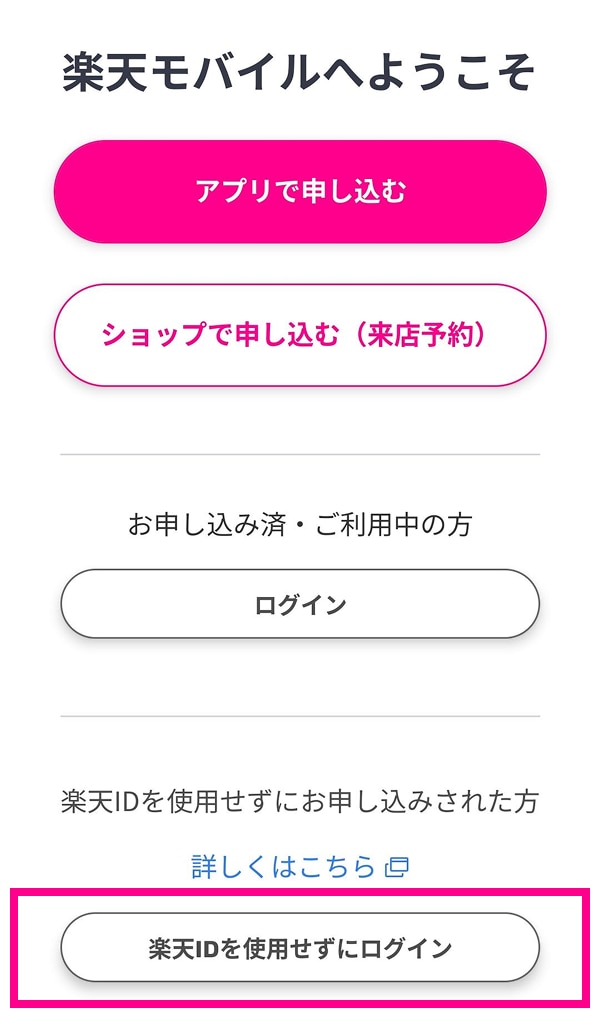Choose 楽天IDを使用せずにログイン
The width and height of the screenshot is (600, 1034).
(300, 947)
